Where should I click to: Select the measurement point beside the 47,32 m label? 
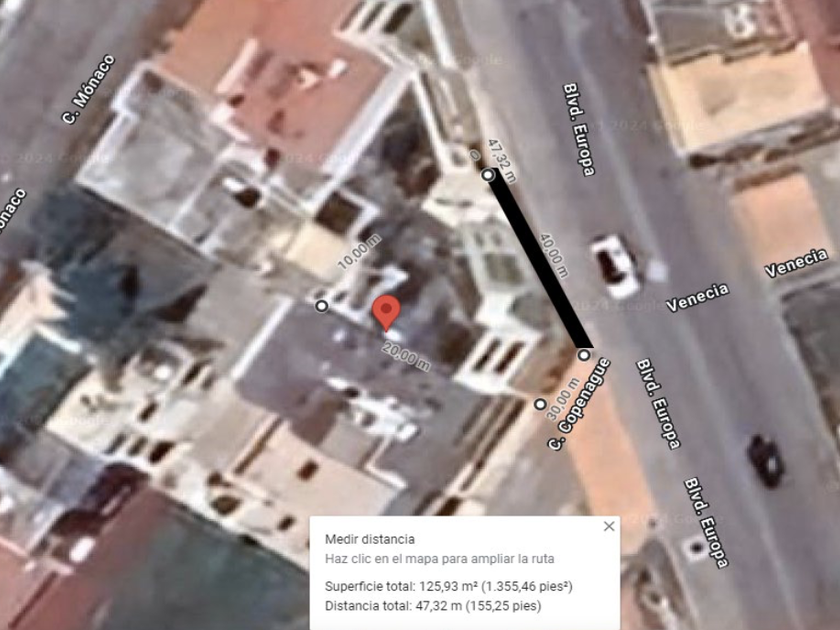tap(488, 175)
